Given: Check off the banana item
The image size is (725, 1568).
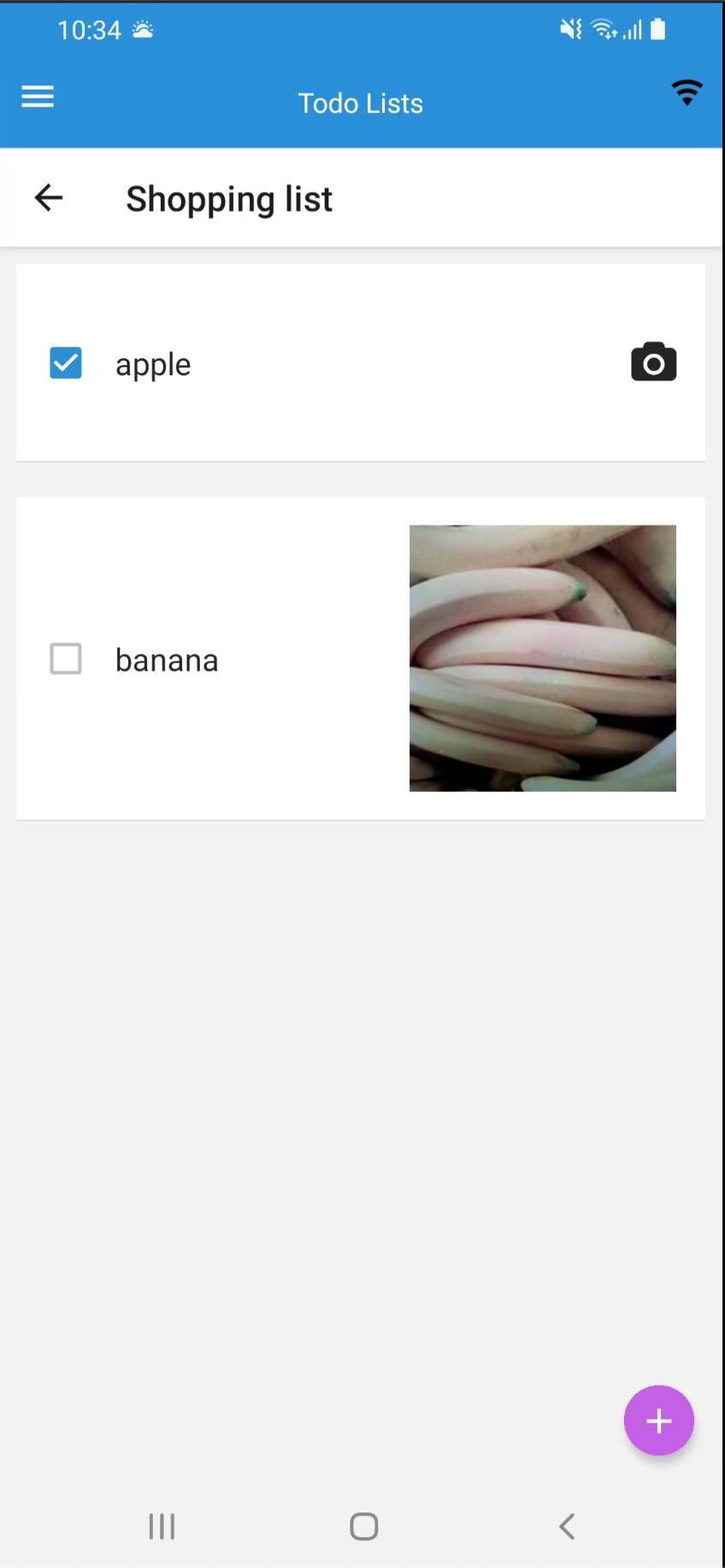Looking at the screenshot, I should [66, 659].
